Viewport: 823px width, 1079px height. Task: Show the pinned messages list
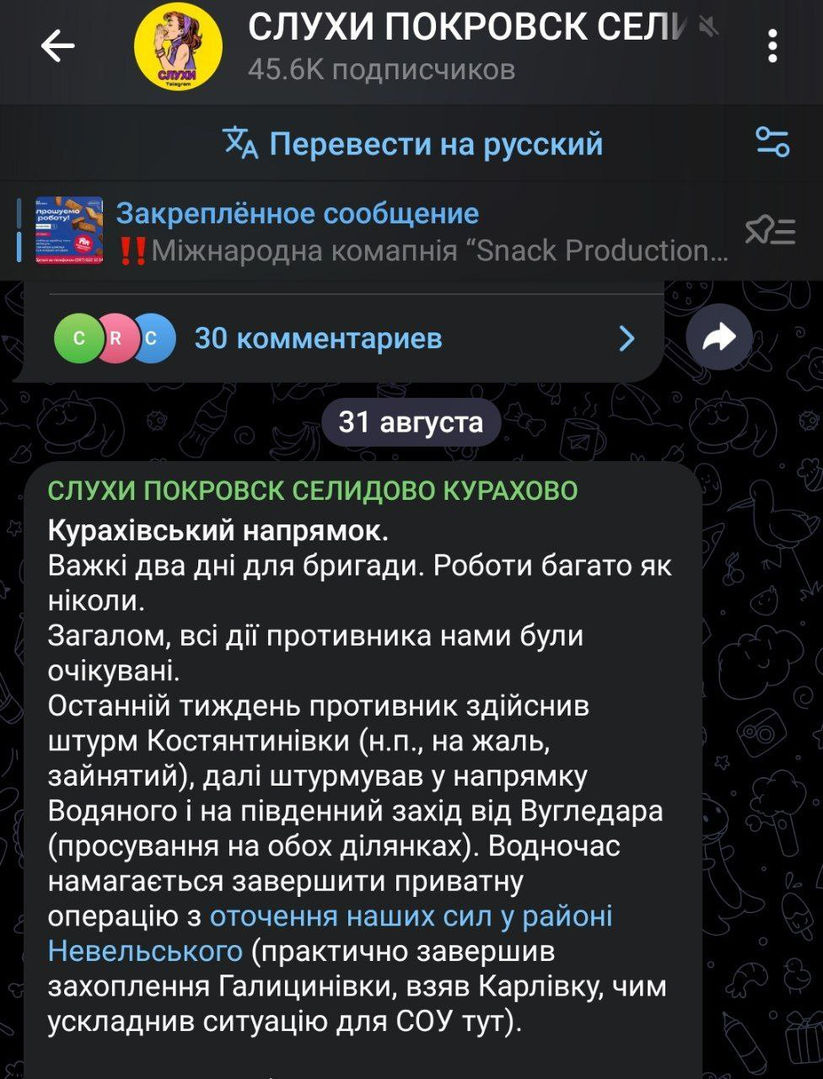point(770,232)
